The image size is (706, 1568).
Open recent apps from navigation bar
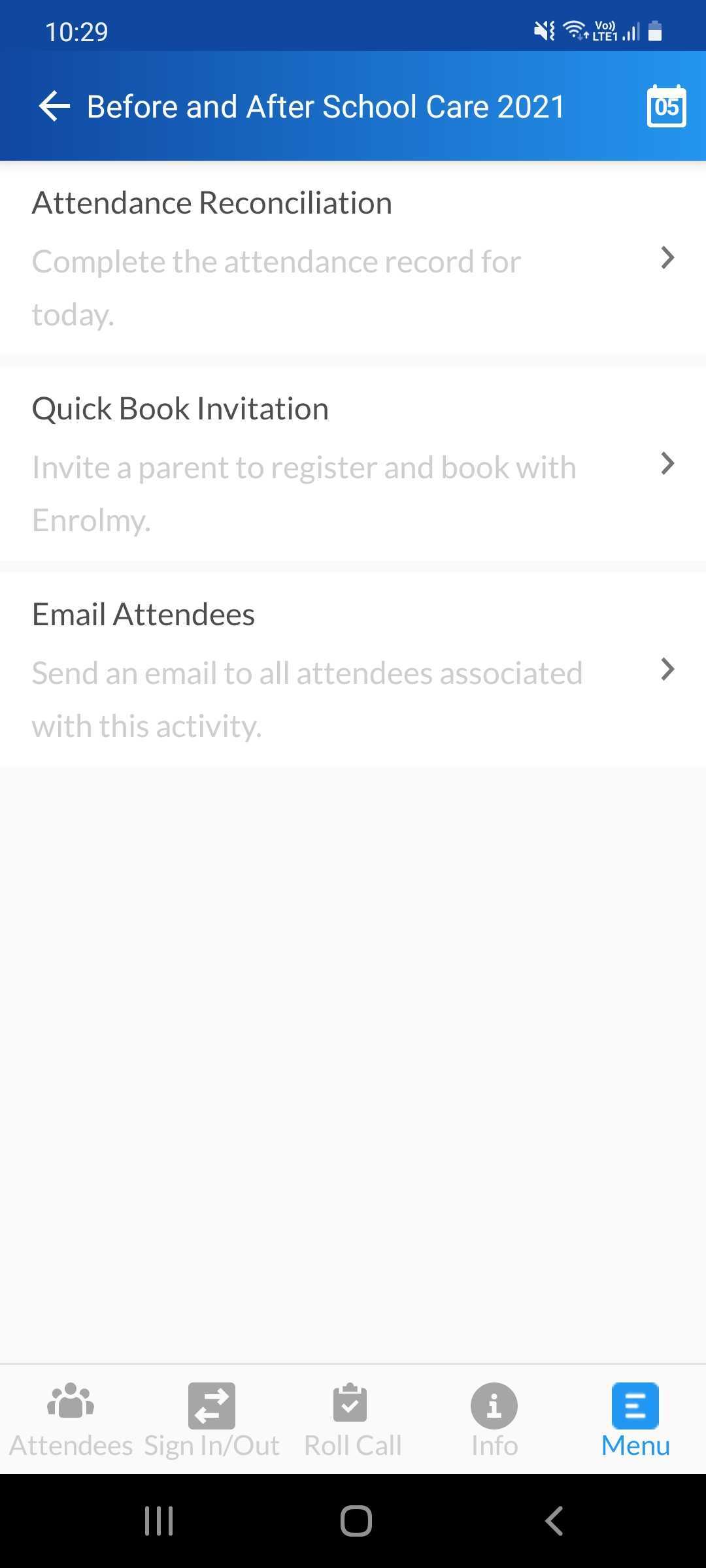pos(159,1521)
